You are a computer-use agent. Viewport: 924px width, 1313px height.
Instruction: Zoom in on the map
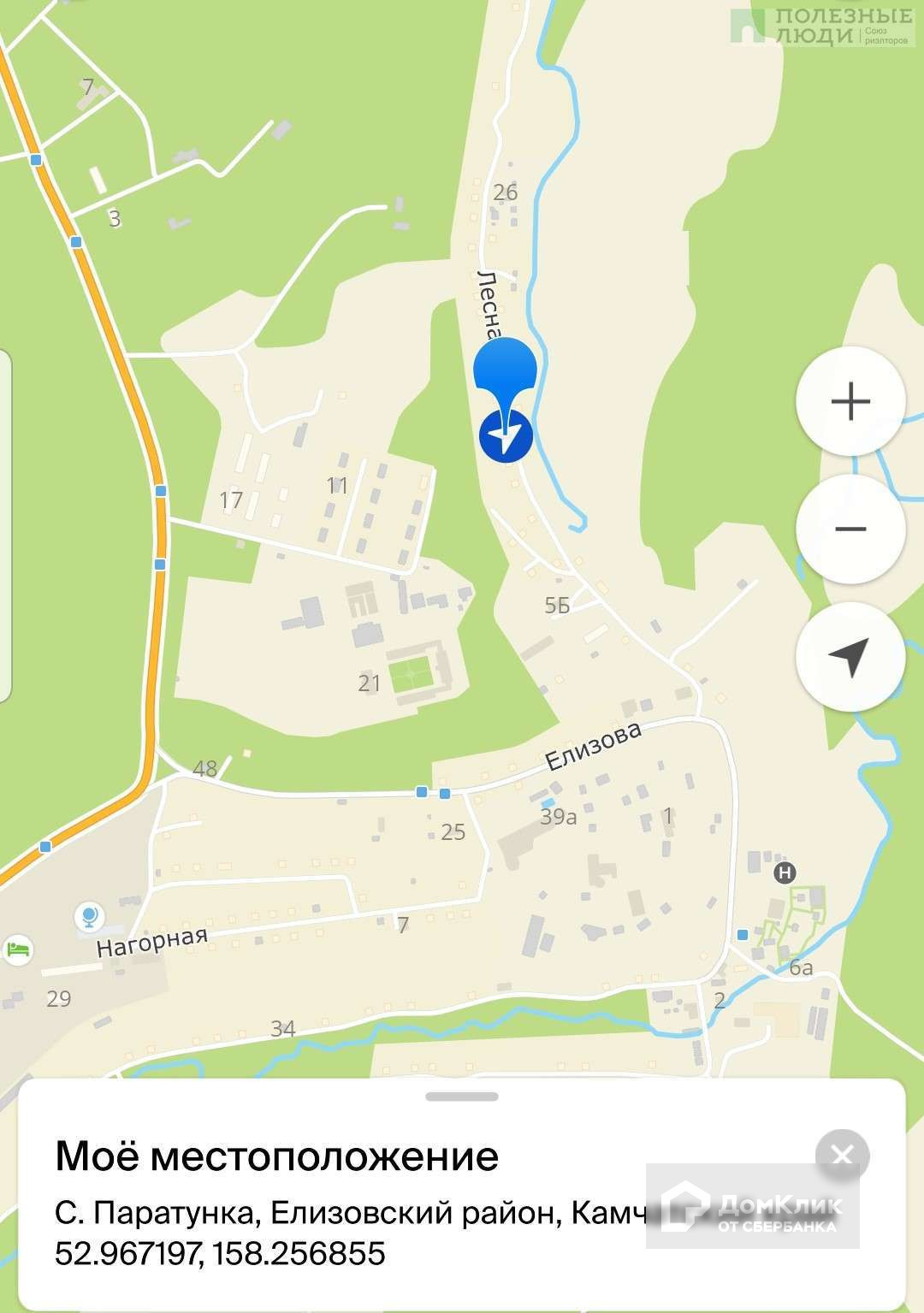point(850,401)
